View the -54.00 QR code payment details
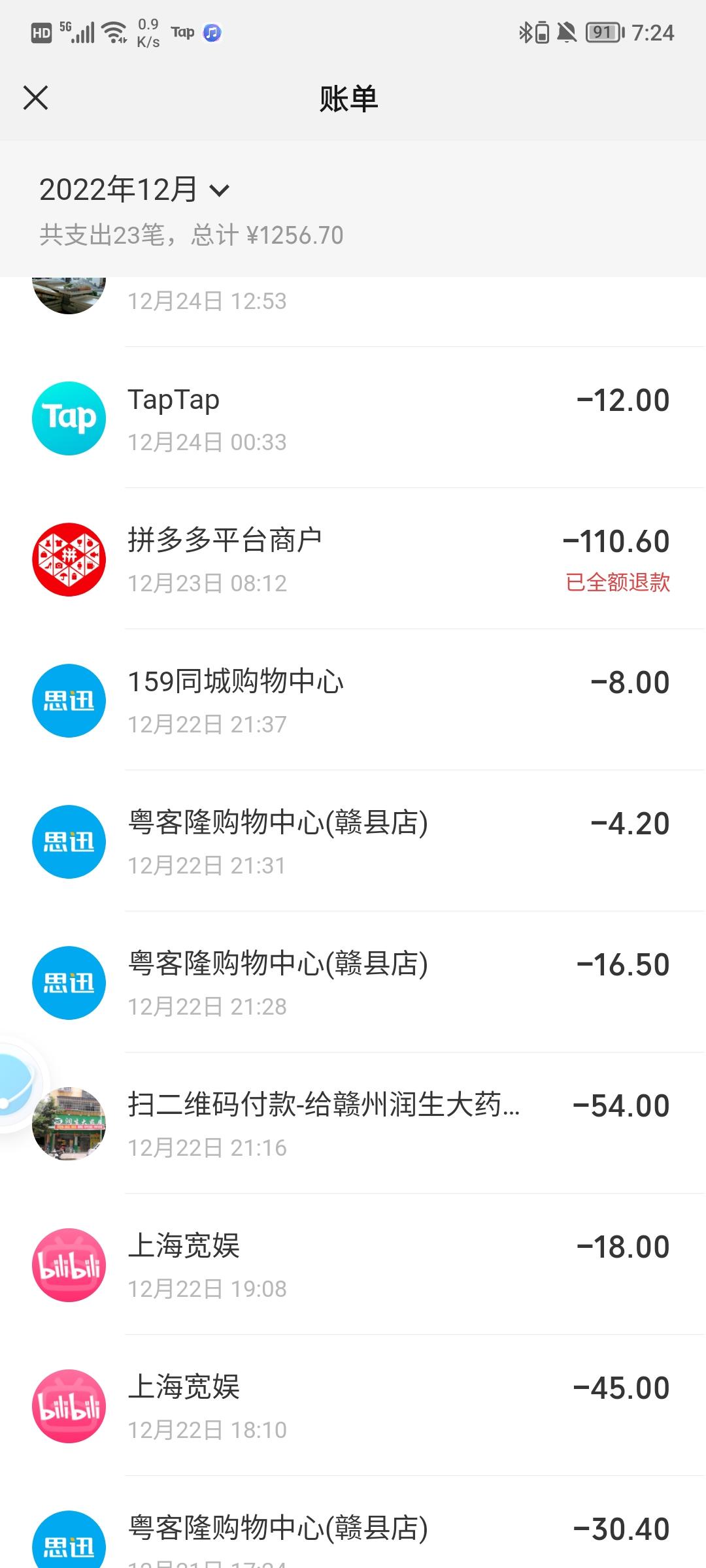Image resolution: width=706 pixels, height=1568 pixels. tap(353, 1124)
